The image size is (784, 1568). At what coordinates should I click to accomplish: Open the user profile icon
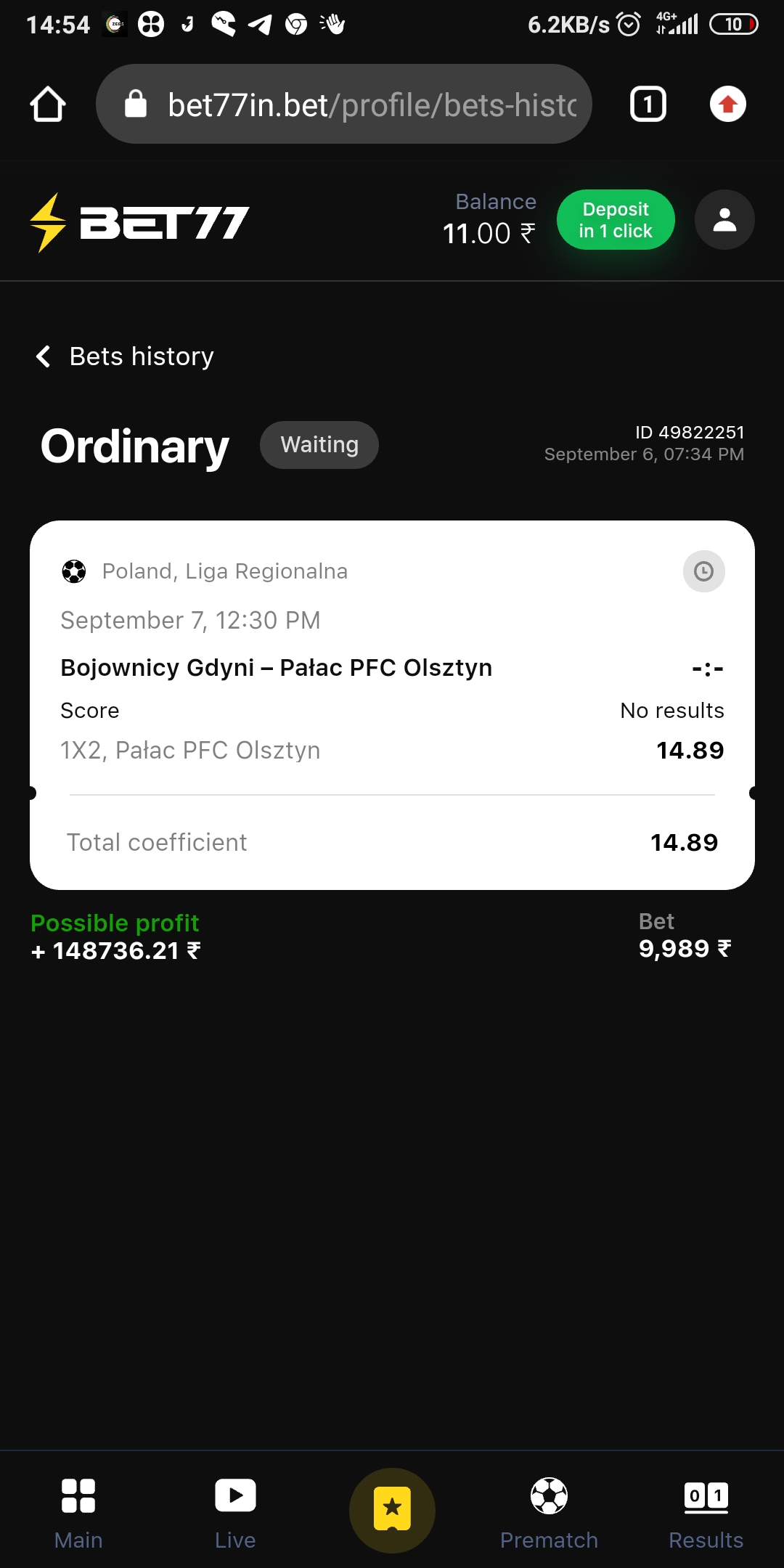[724, 220]
